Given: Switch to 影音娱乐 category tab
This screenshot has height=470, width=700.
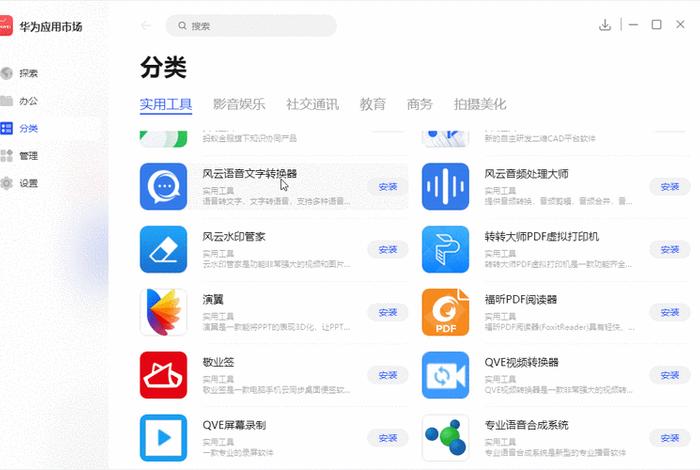Looking at the screenshot, I should click(239, 104).
